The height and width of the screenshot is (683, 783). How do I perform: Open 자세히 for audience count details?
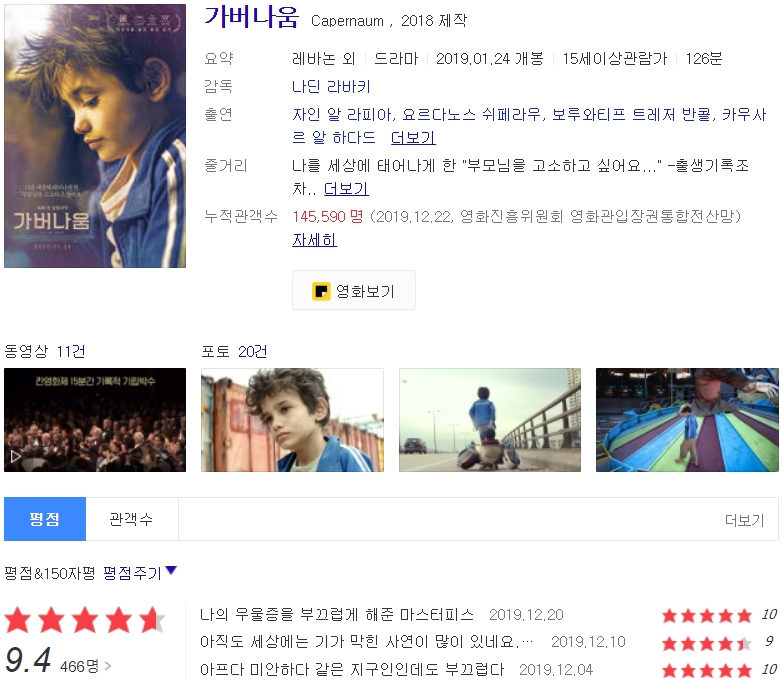(x=314, y=240)
